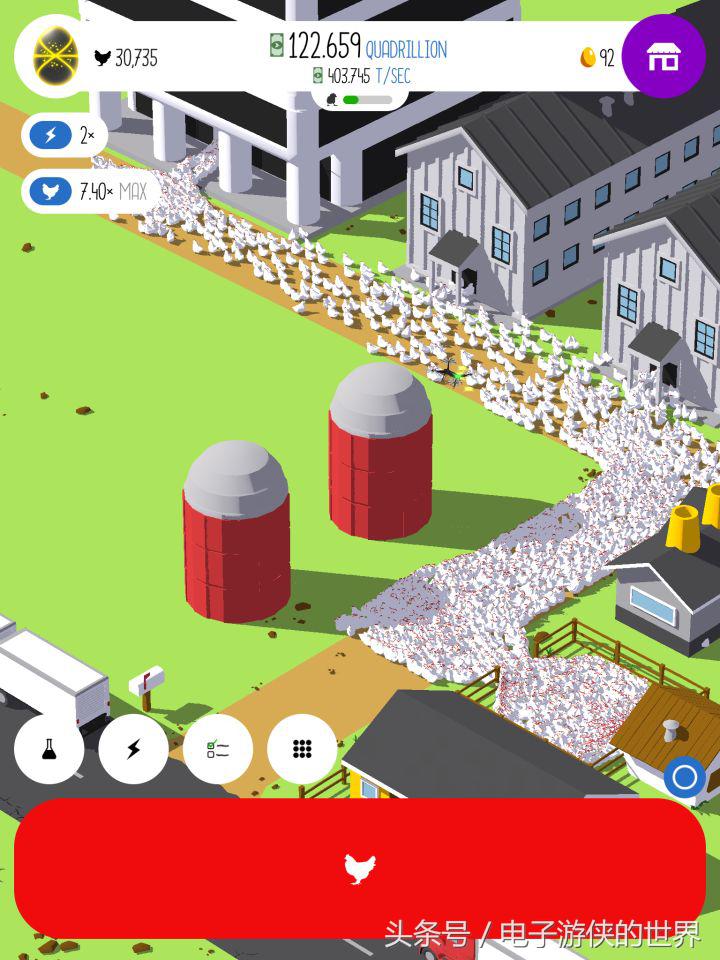Tap the 2x lightning boost indicator
Screen dimensions: 720x960
64,135
